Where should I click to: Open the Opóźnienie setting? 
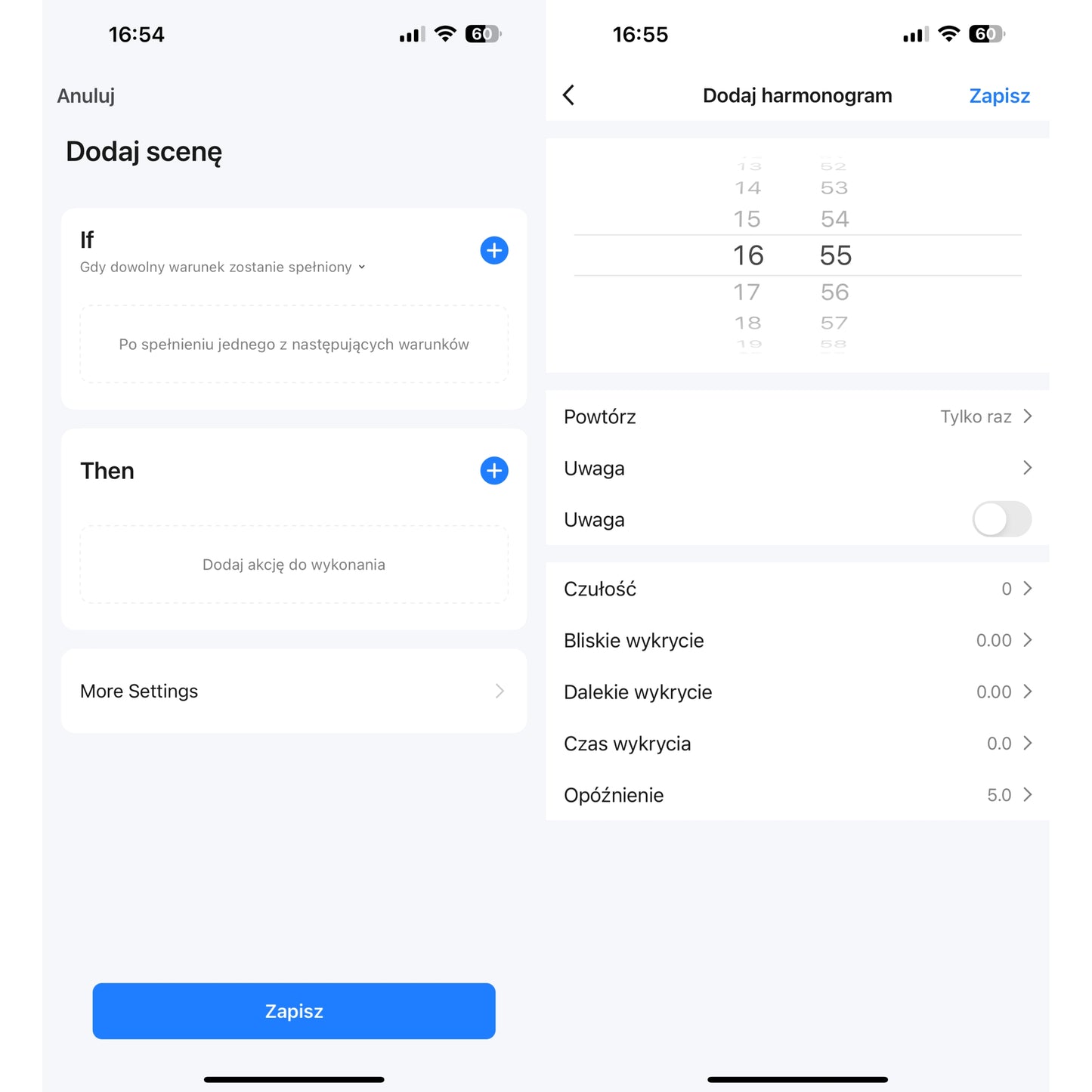point(797,795)
